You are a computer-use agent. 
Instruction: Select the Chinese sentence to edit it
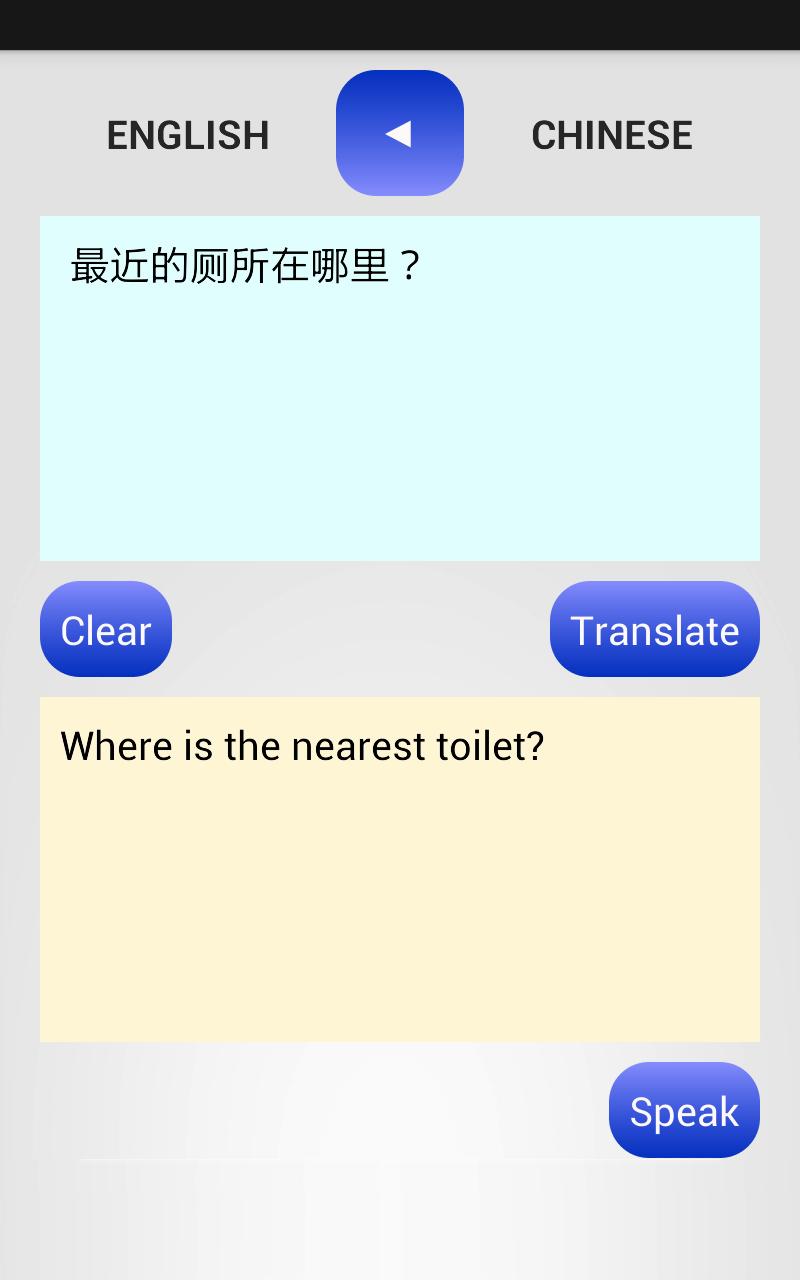coord(245,262)
